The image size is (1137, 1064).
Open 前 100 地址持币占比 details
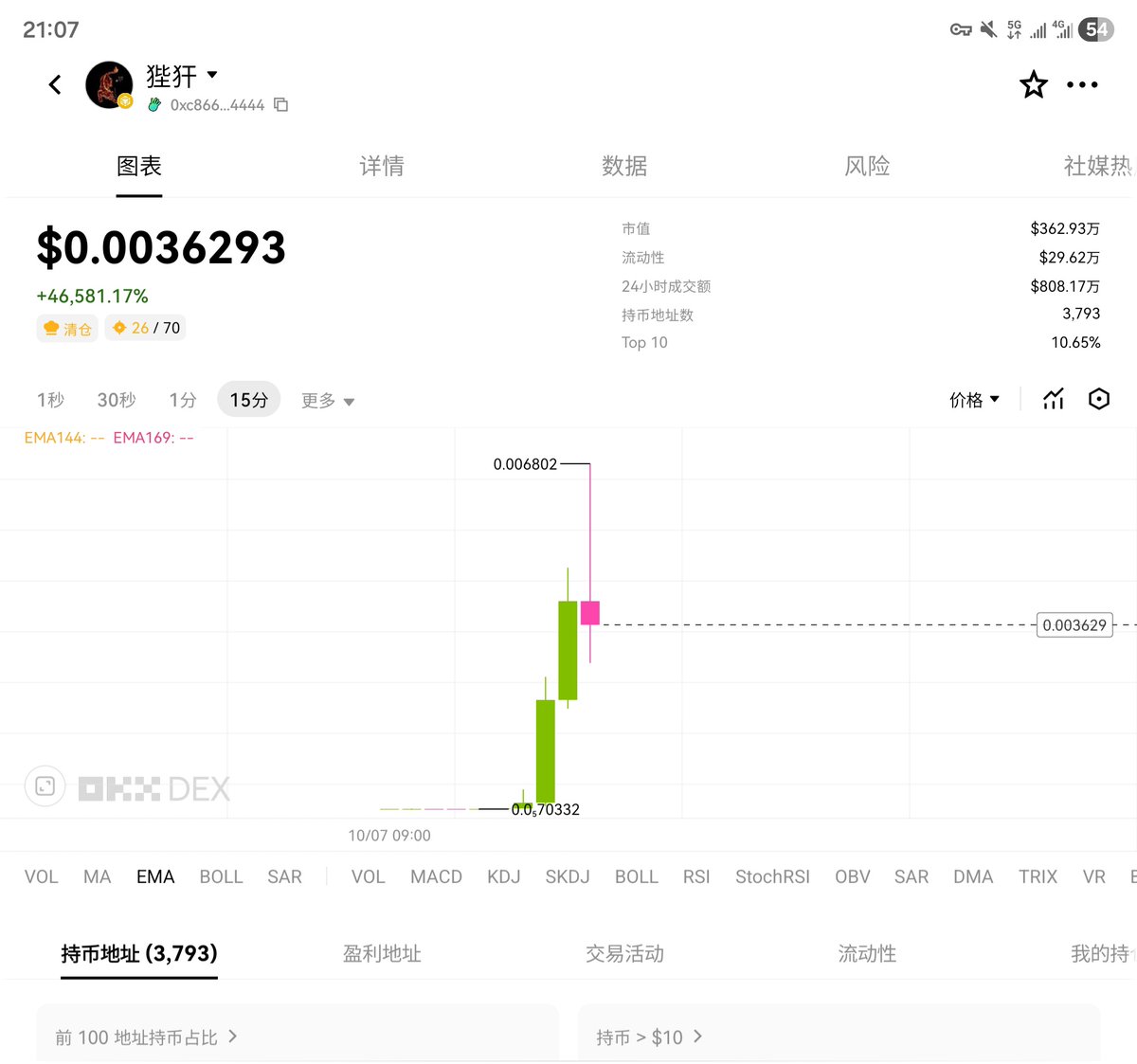[147, 1037]
